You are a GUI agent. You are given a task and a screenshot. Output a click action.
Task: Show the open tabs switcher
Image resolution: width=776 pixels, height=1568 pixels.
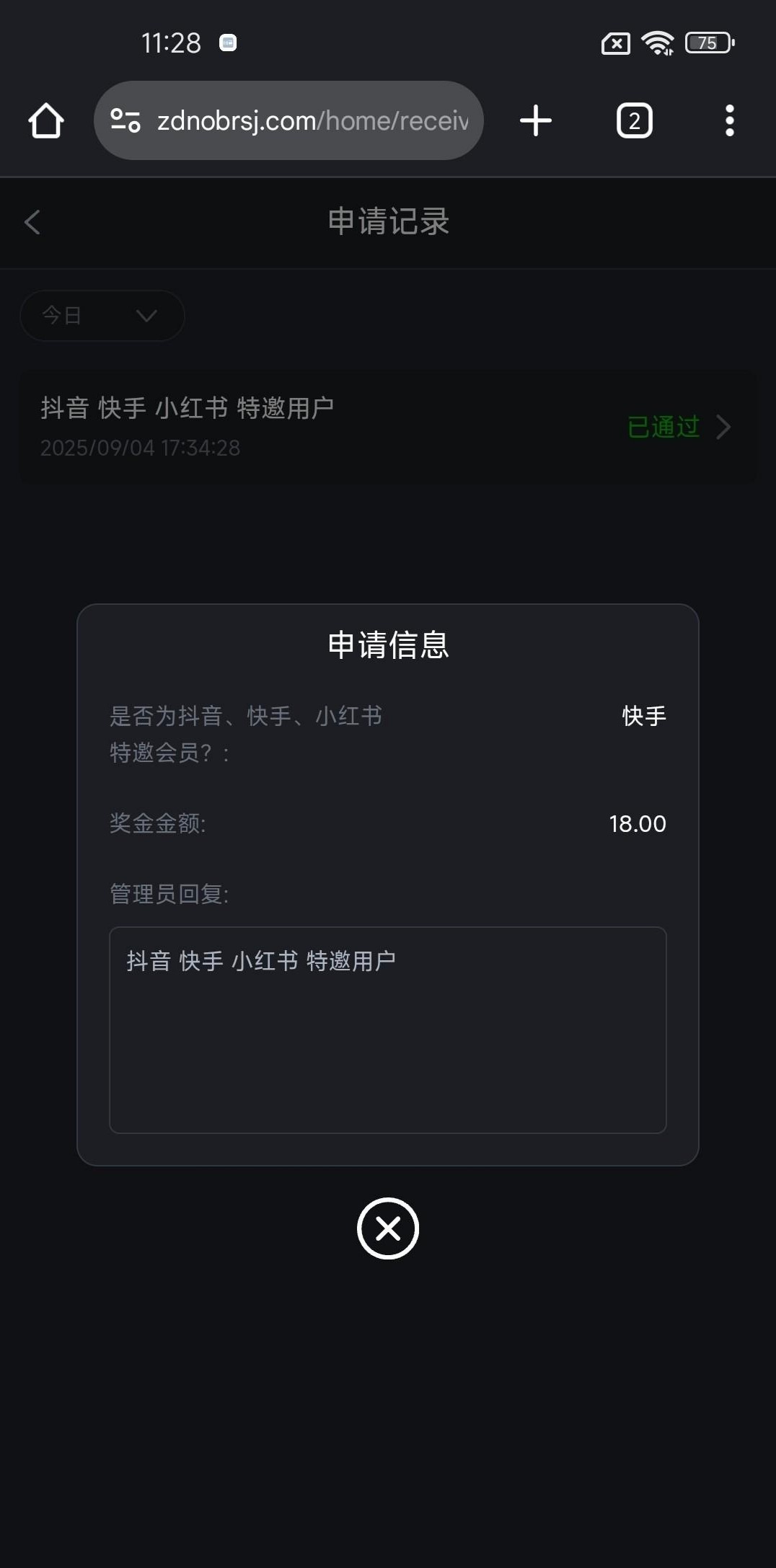[635, 120]
